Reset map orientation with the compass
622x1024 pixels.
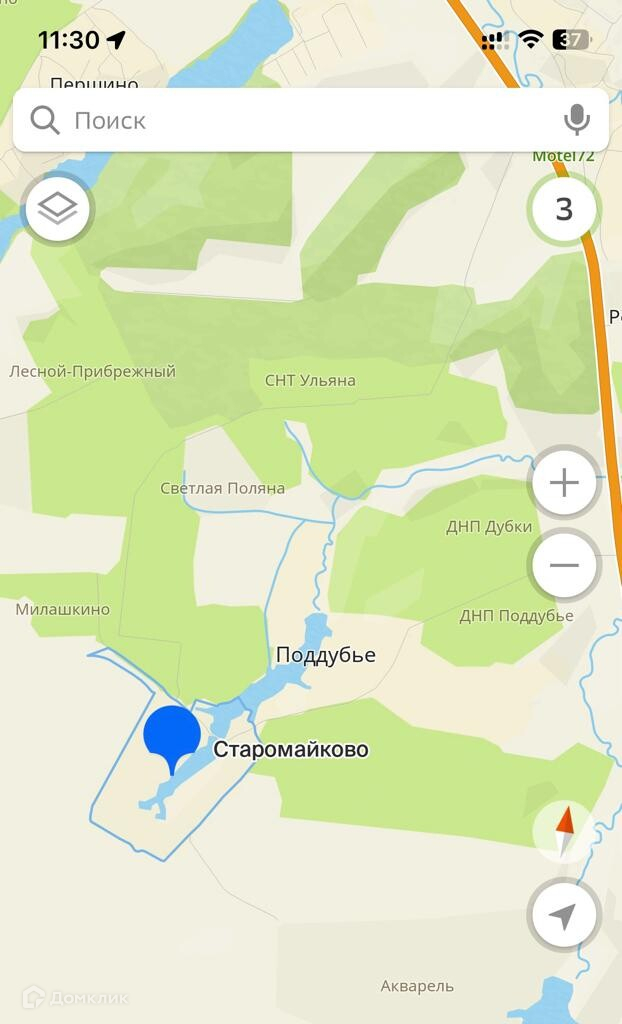564,829
